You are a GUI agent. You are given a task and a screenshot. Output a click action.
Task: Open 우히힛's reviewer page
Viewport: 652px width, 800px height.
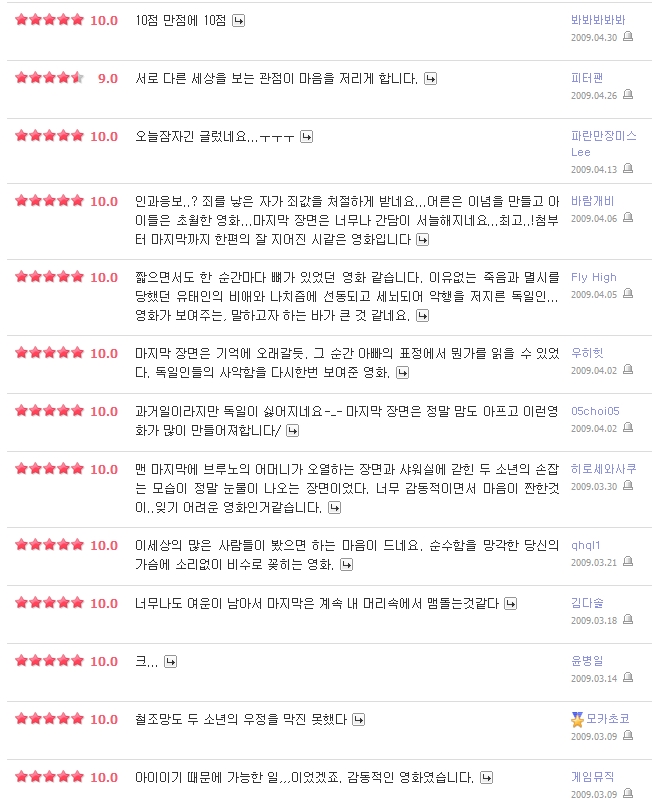(x=587, y=353)
